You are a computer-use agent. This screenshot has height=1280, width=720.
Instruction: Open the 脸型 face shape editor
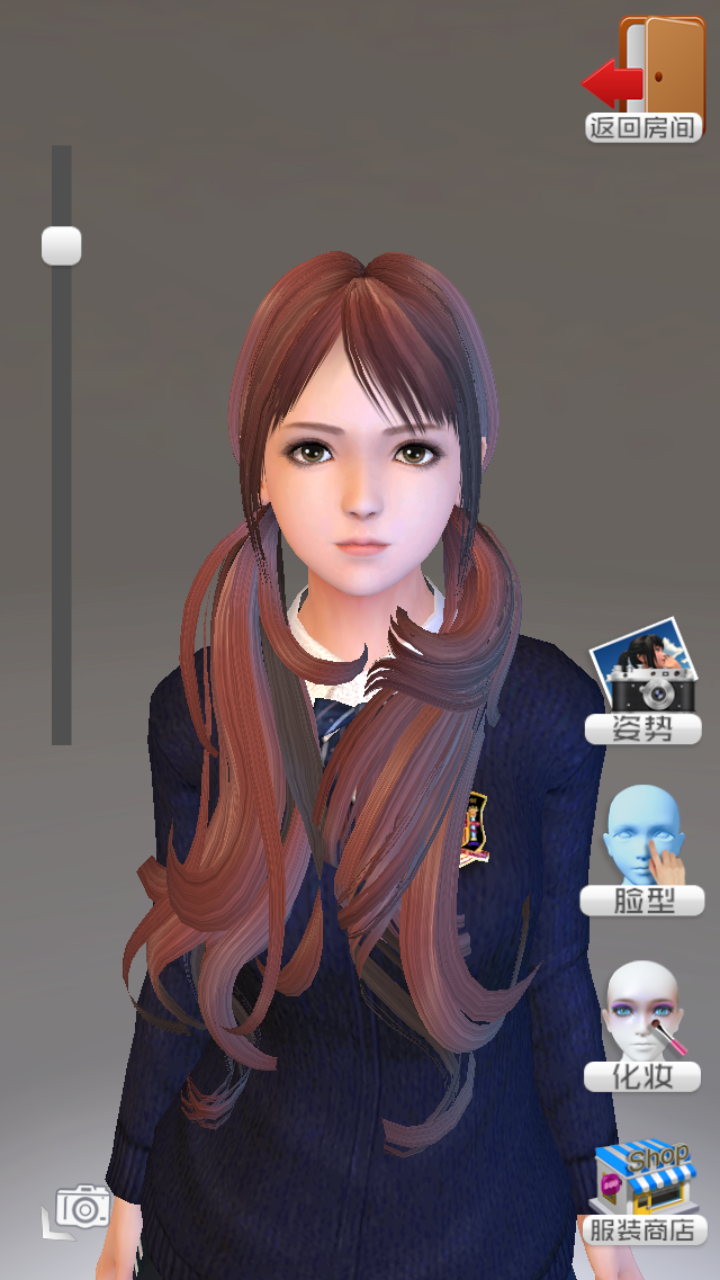[x=643, y=852]
